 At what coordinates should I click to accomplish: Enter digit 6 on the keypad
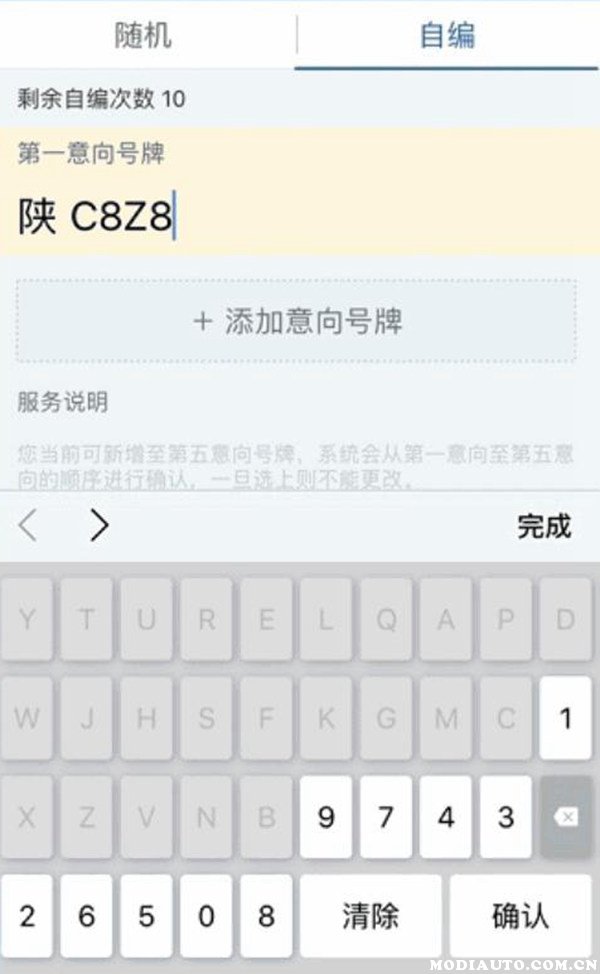(x=86, y=916)
